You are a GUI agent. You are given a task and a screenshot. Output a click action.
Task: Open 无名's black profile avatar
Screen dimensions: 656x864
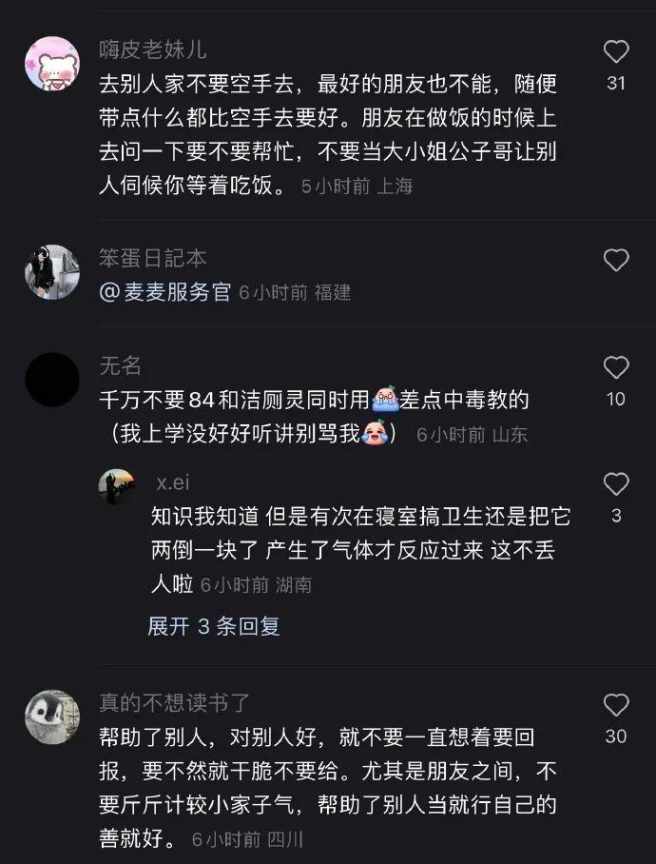52,380
